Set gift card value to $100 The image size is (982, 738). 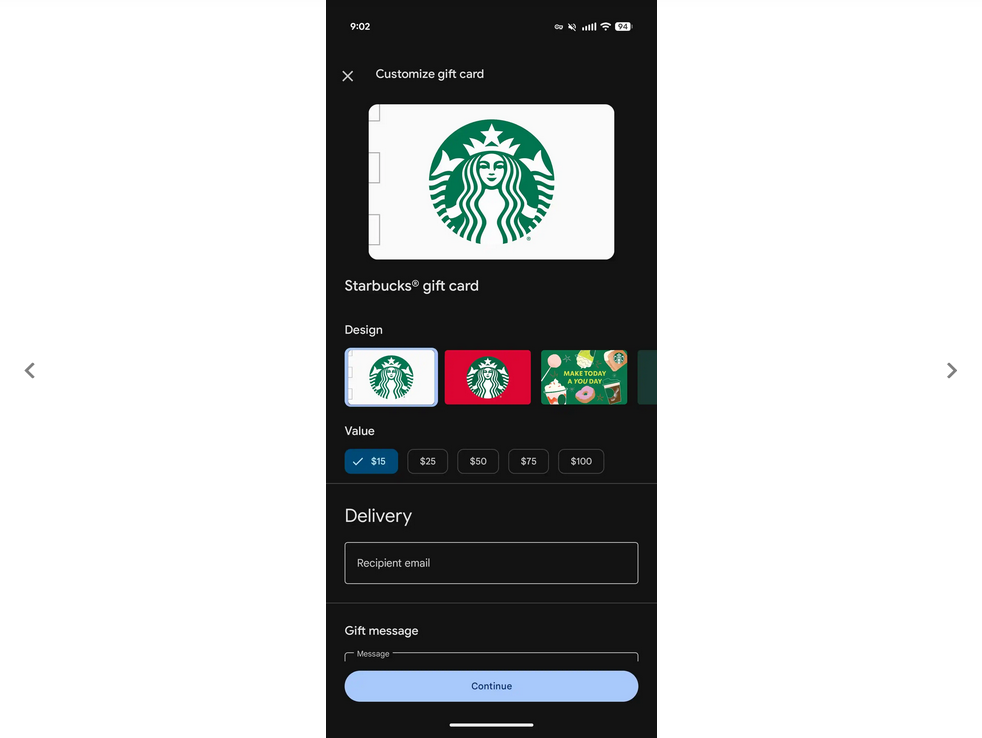(x=581, y=461)
